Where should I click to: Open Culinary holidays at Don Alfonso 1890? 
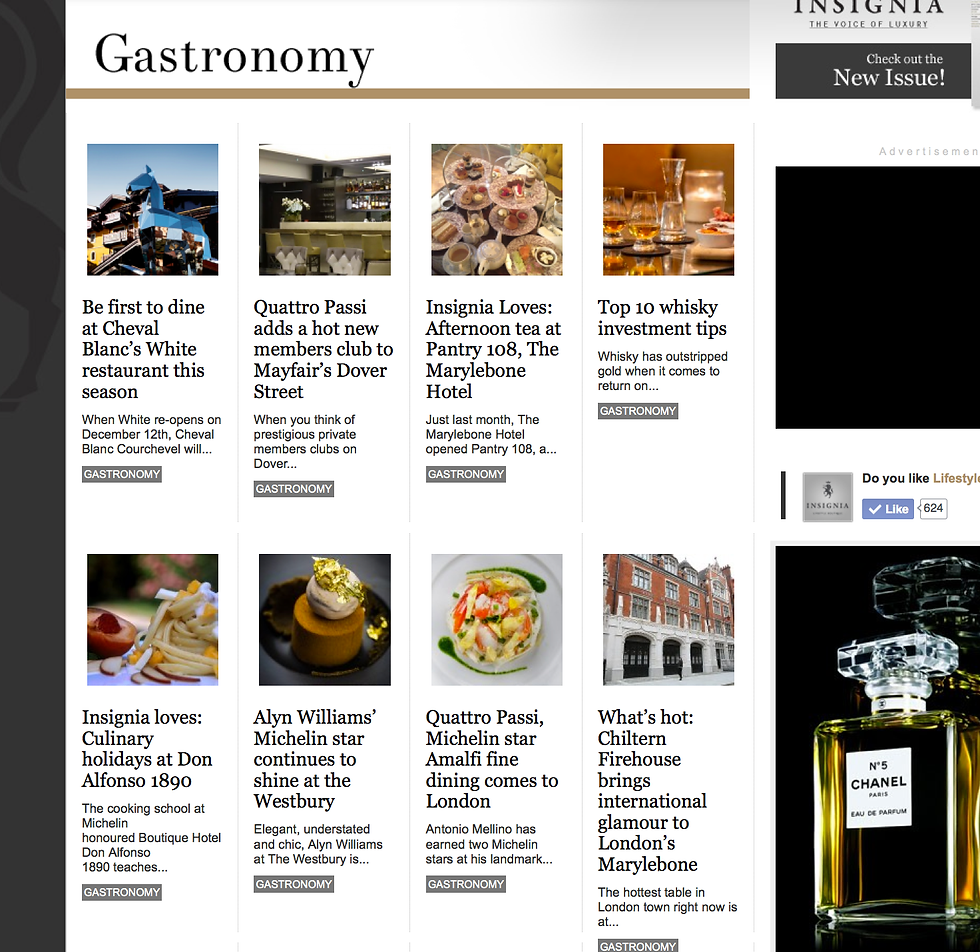pos(147,748)
